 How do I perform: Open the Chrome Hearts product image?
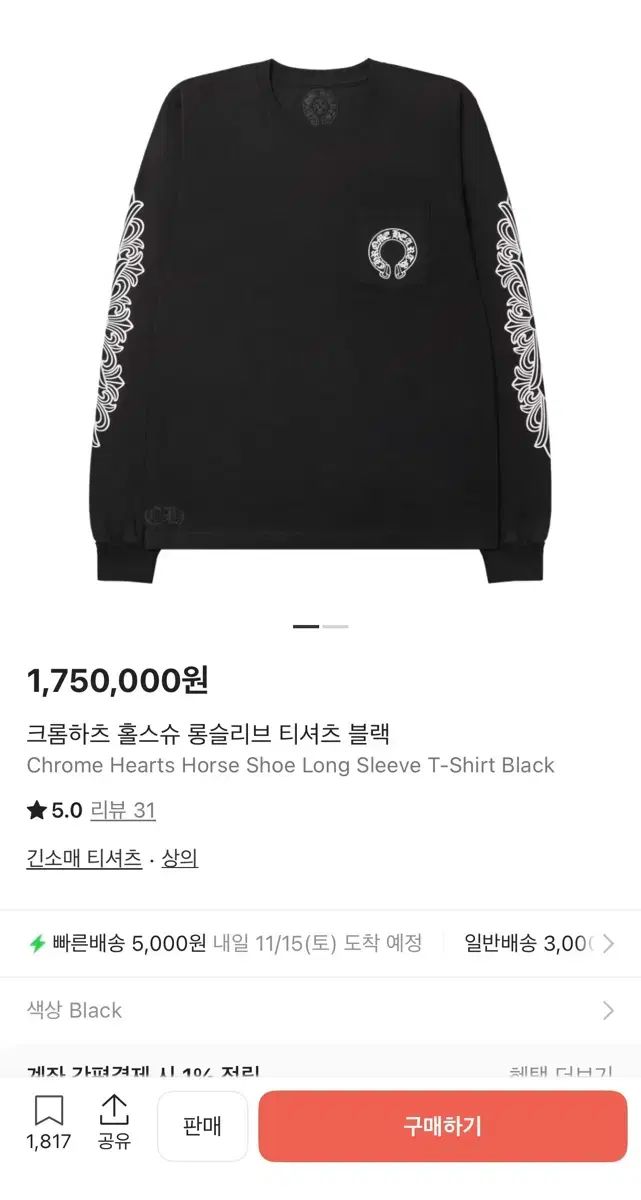[320, 310]
